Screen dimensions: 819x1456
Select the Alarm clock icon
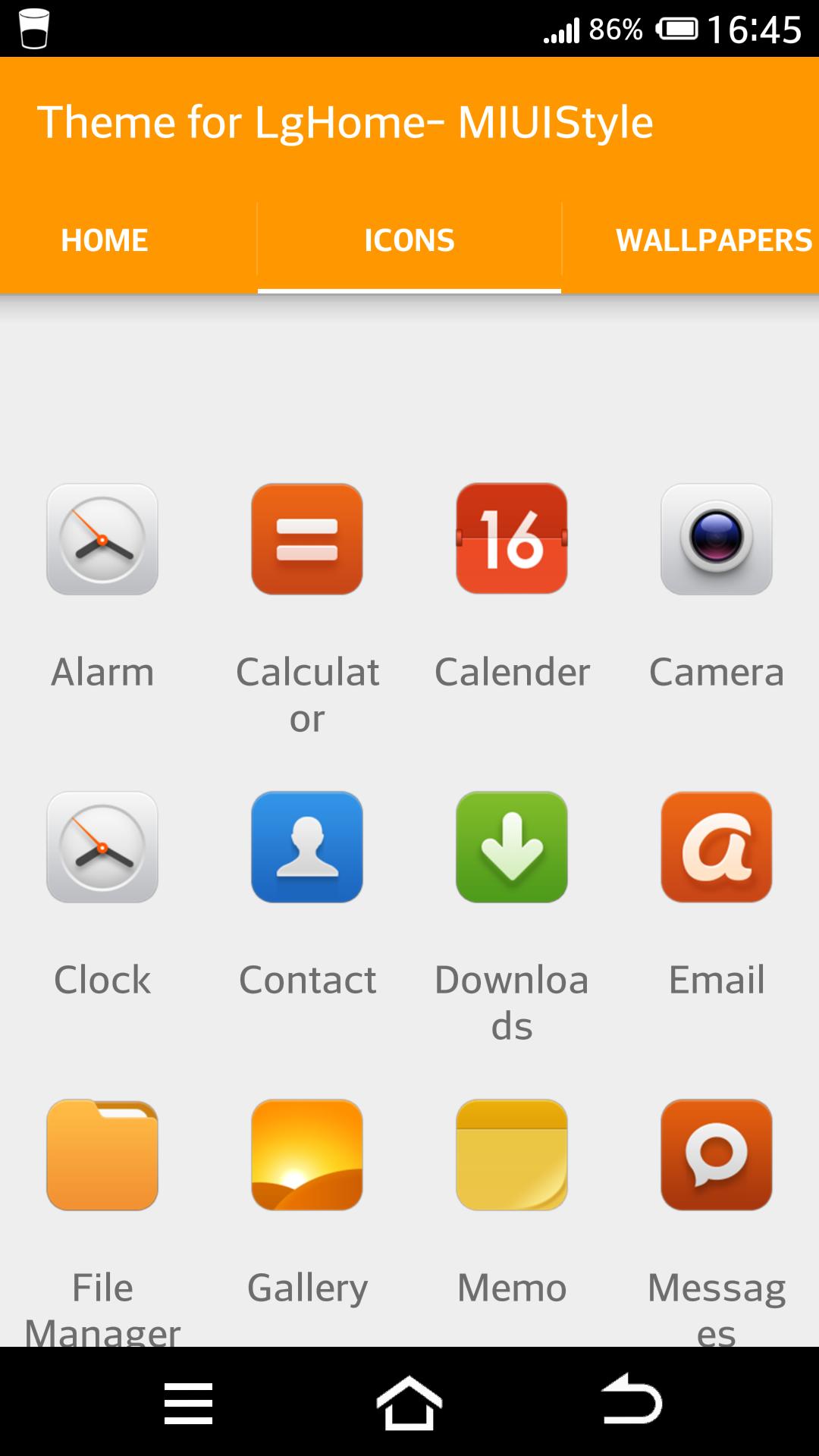pyautogui.click(x=102, y=540)
